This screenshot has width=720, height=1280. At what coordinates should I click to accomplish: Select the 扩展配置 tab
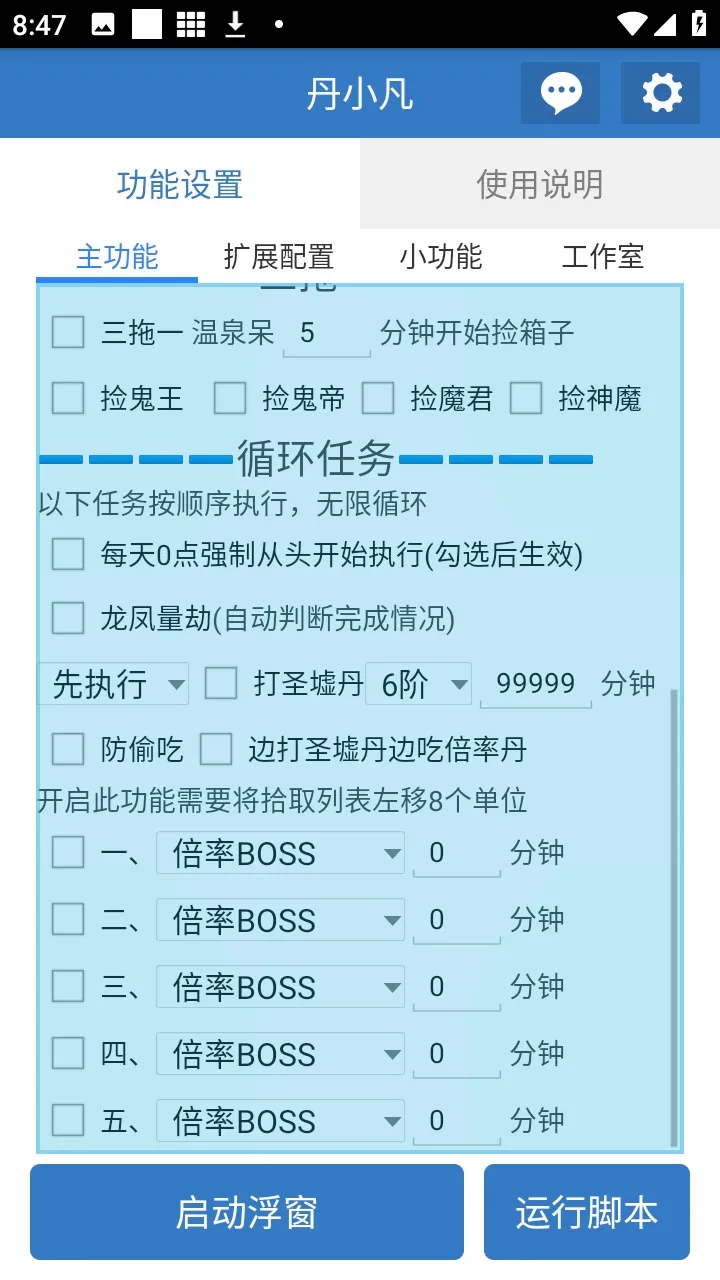tap(279, 257)
